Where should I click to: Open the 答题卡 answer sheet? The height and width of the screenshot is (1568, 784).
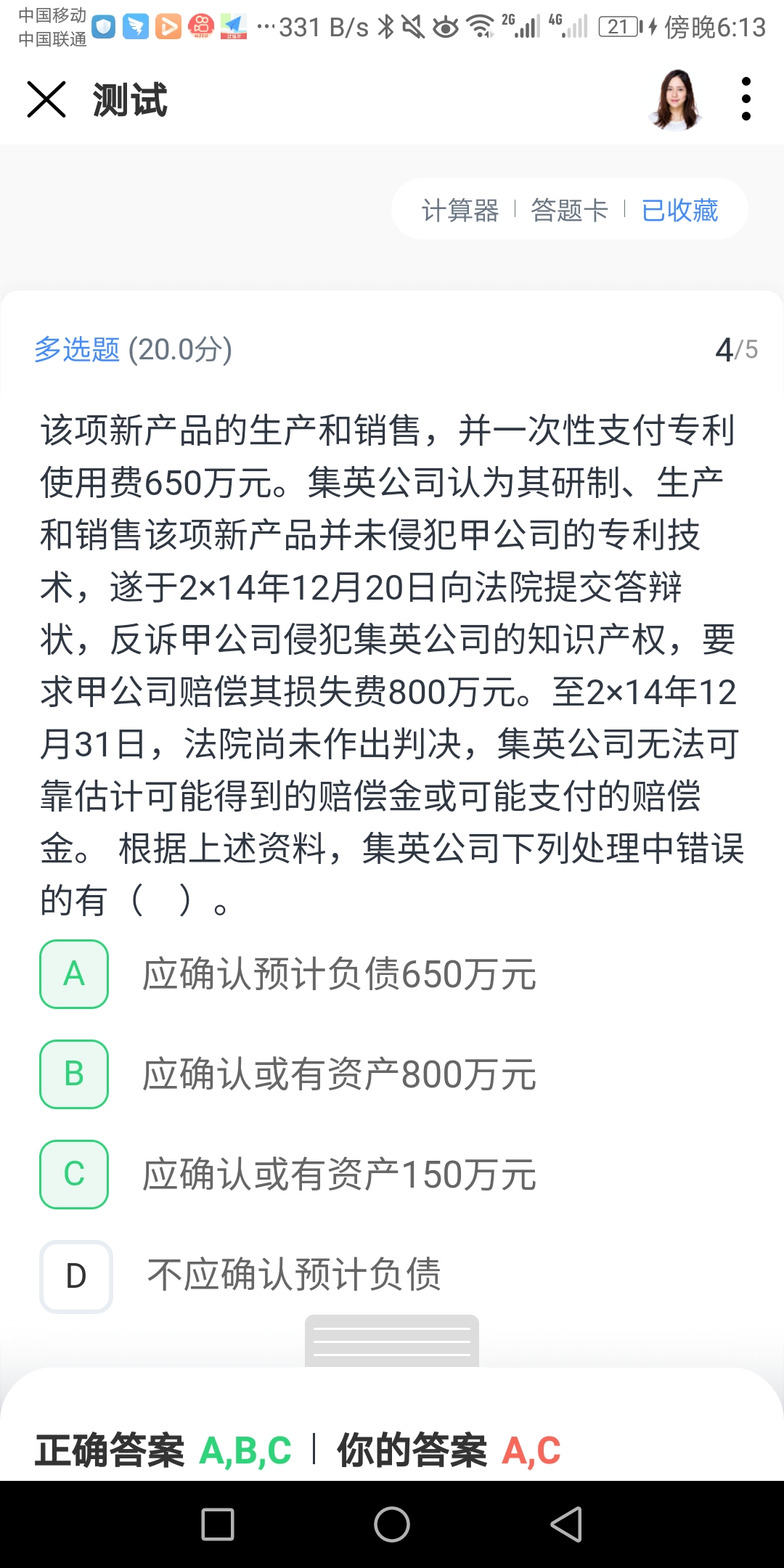[x=569, y=211]
